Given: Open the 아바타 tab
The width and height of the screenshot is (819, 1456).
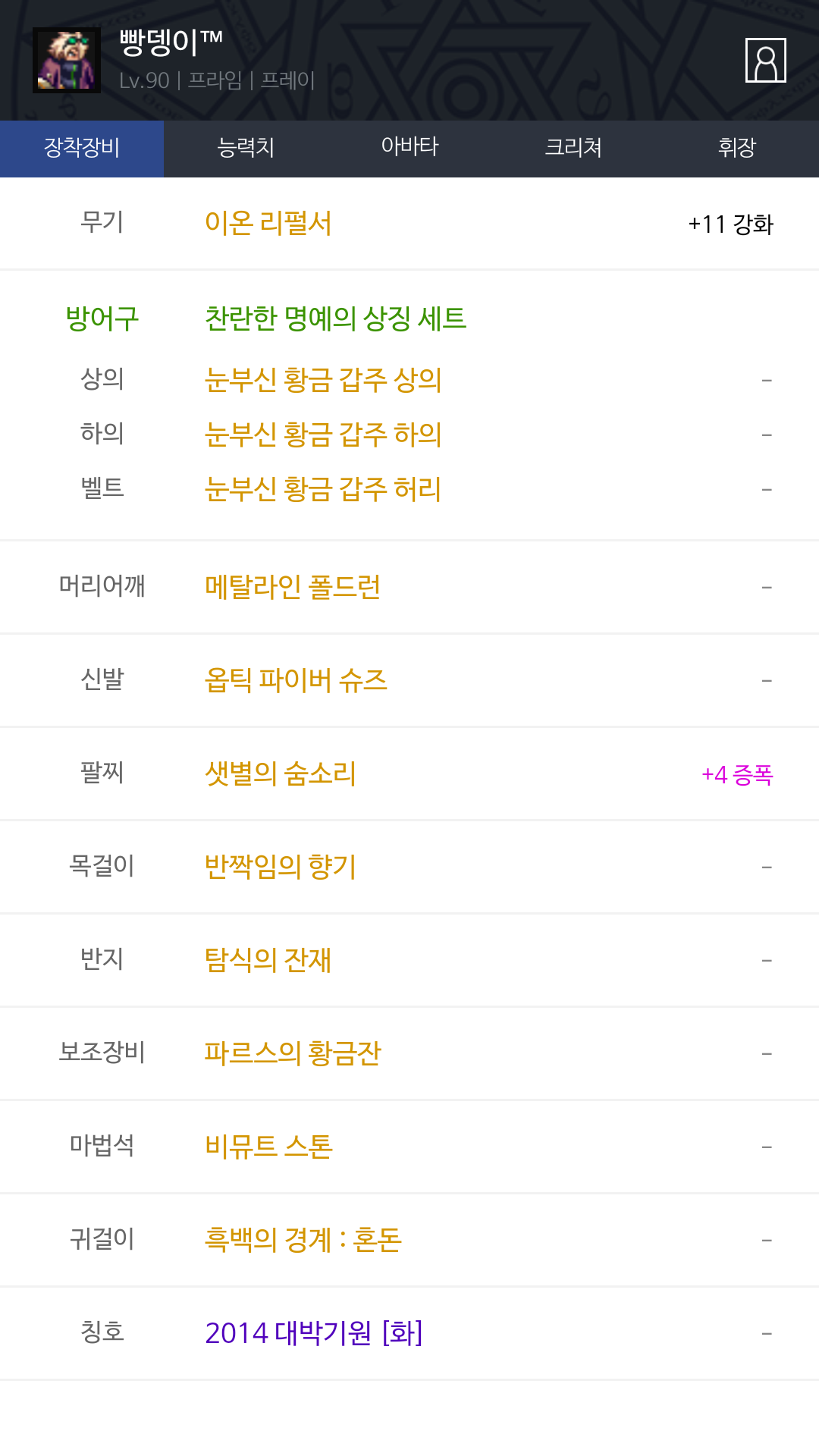Looking at the screenshot, I should tap(409, 148).
